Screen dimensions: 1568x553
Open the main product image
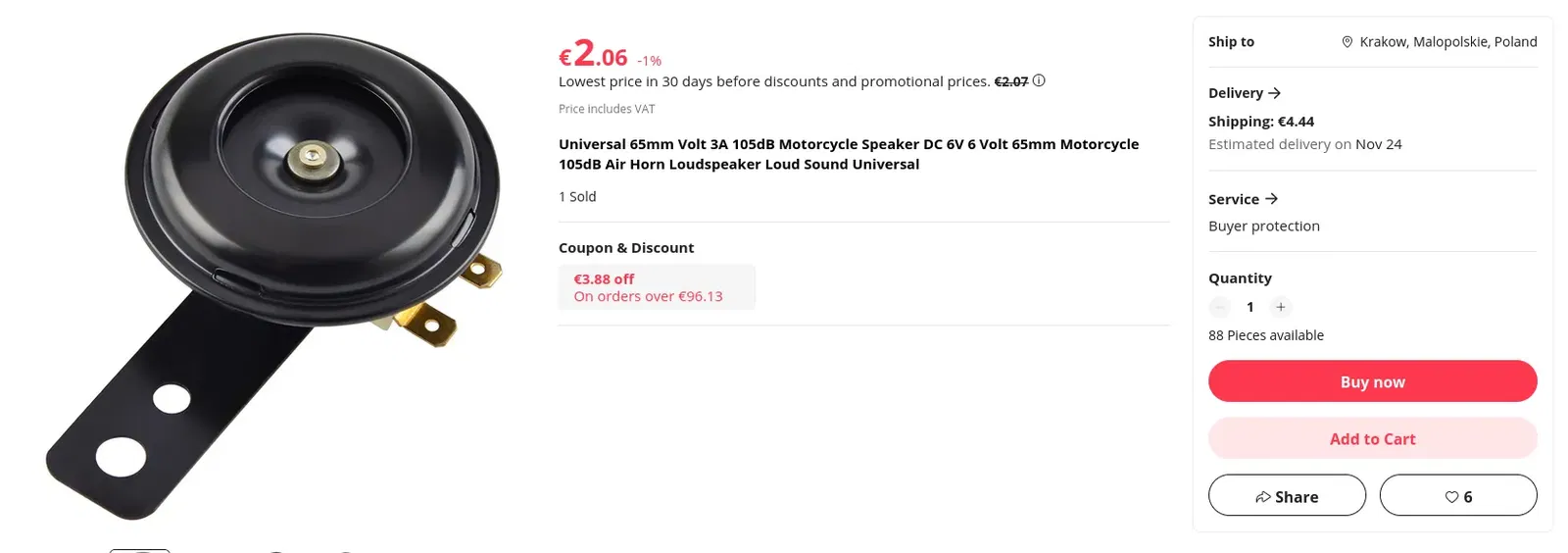coord(274,275)
